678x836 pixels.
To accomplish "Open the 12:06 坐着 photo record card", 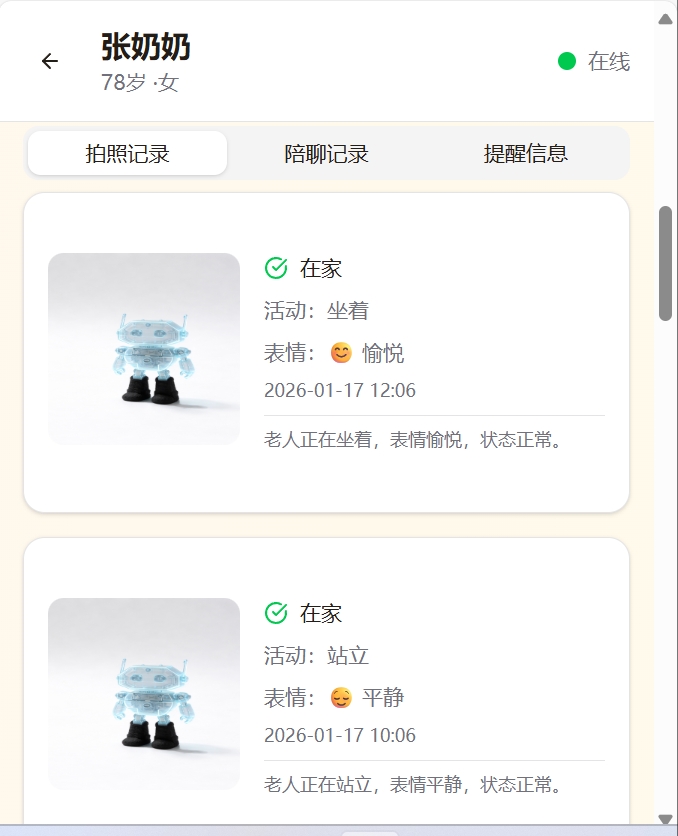I will [x=326, y=352].
